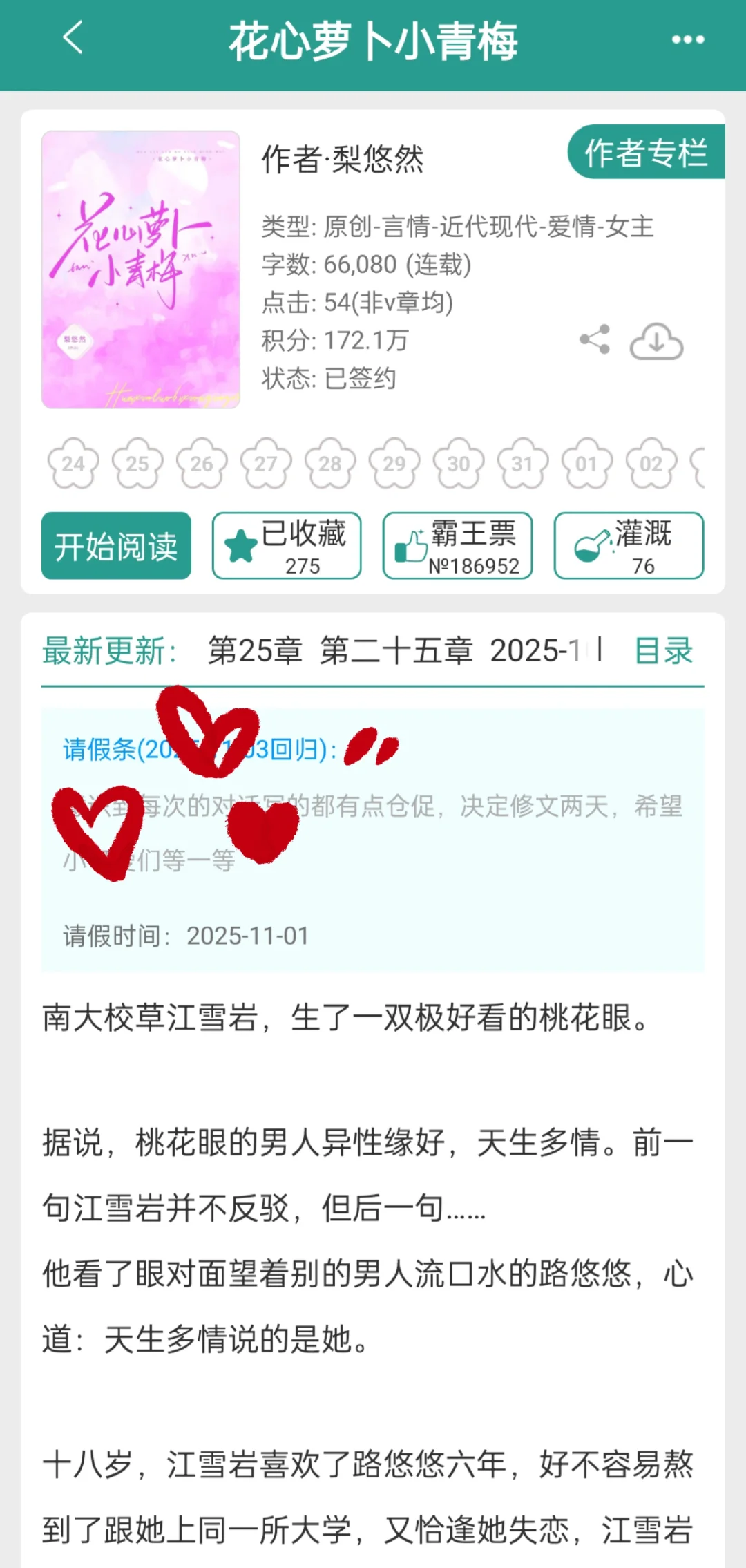This screenshot has width=746, height=1568.
Task: Open the pink book cover thumbnail
Action: pos(140,268)
